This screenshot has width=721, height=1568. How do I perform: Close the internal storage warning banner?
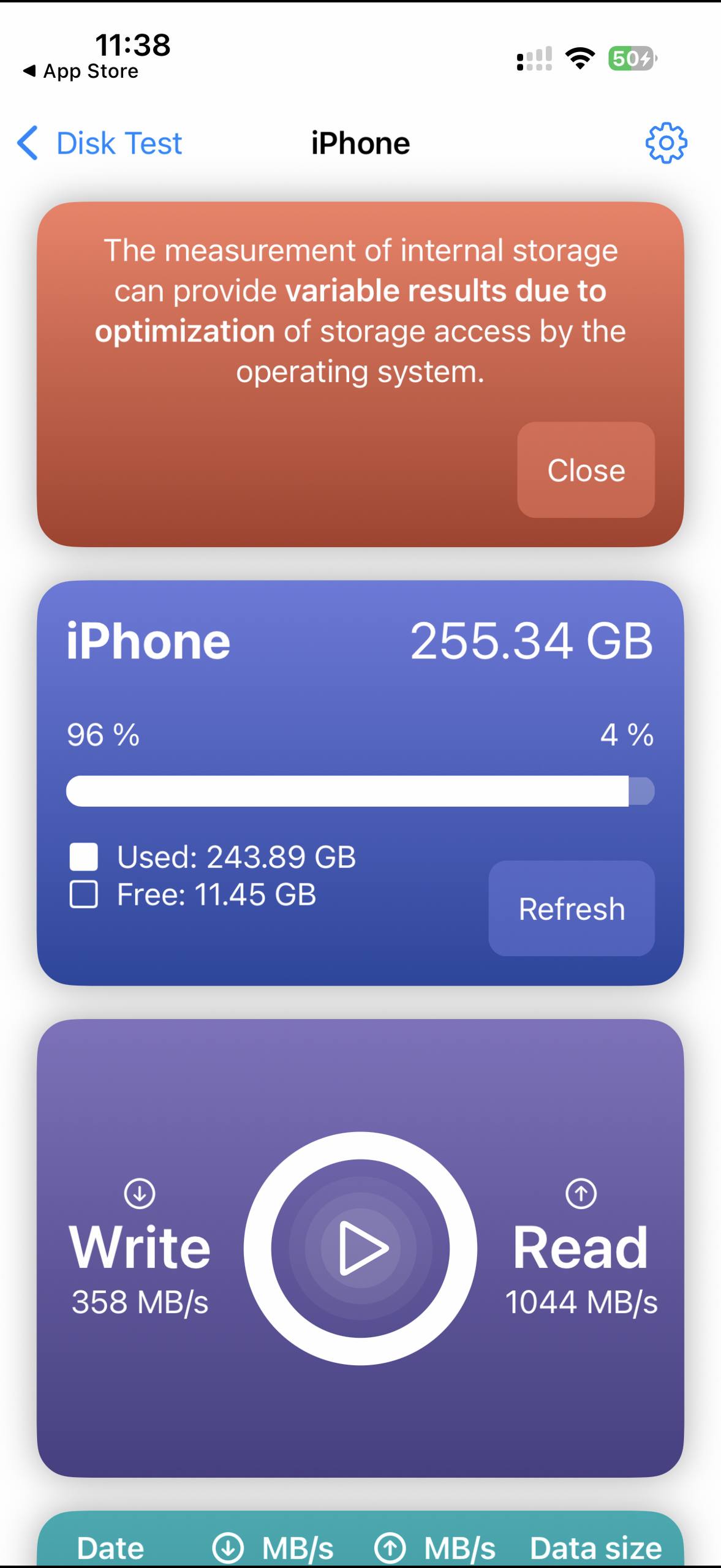(x=586, y=470)
